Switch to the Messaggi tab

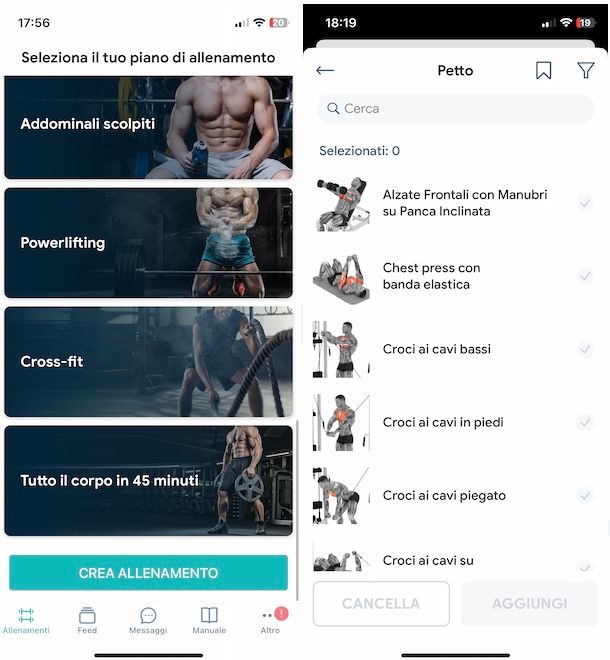coord(148,620)
